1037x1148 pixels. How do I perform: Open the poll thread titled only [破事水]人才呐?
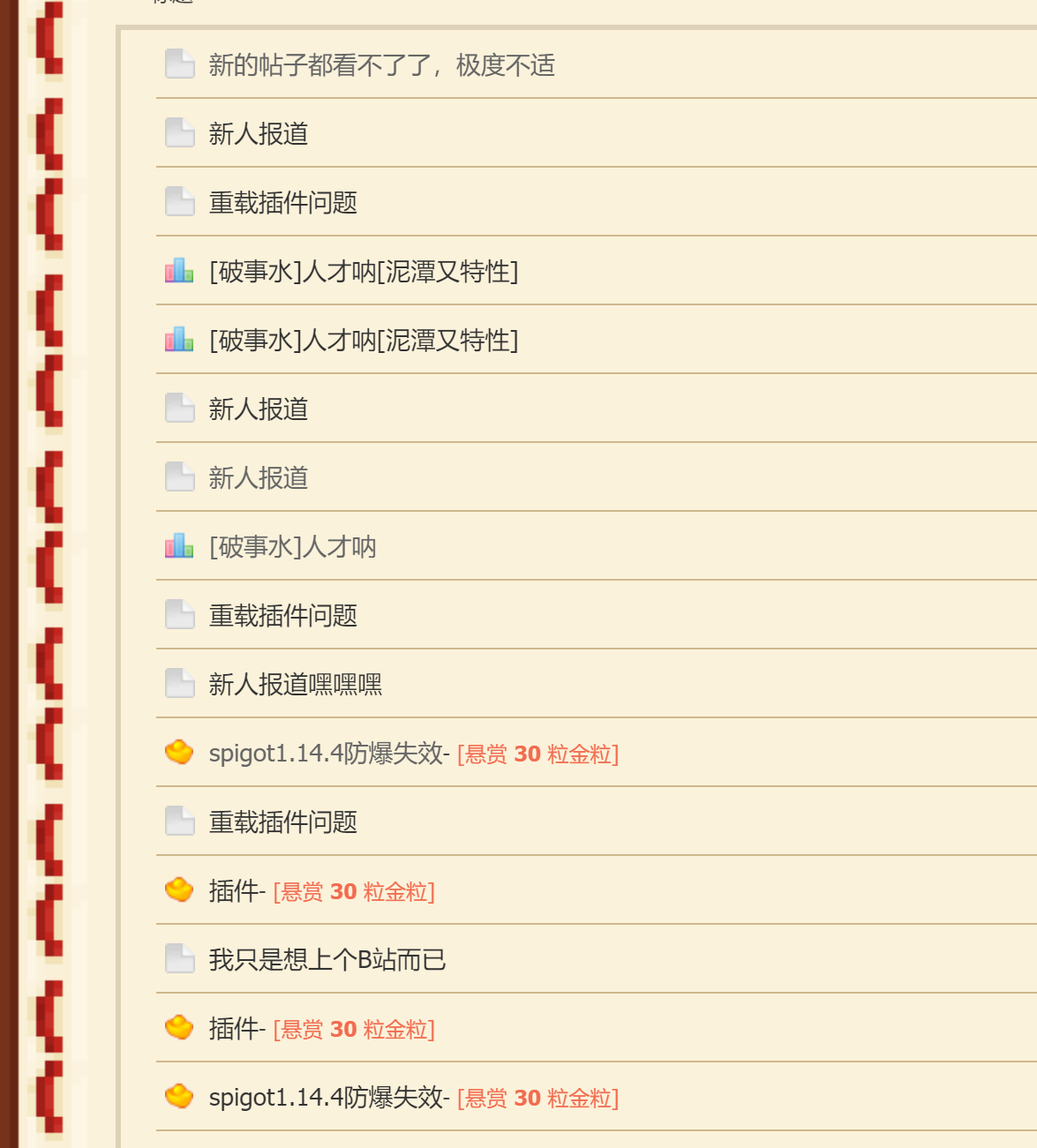[x=292, y=547]
